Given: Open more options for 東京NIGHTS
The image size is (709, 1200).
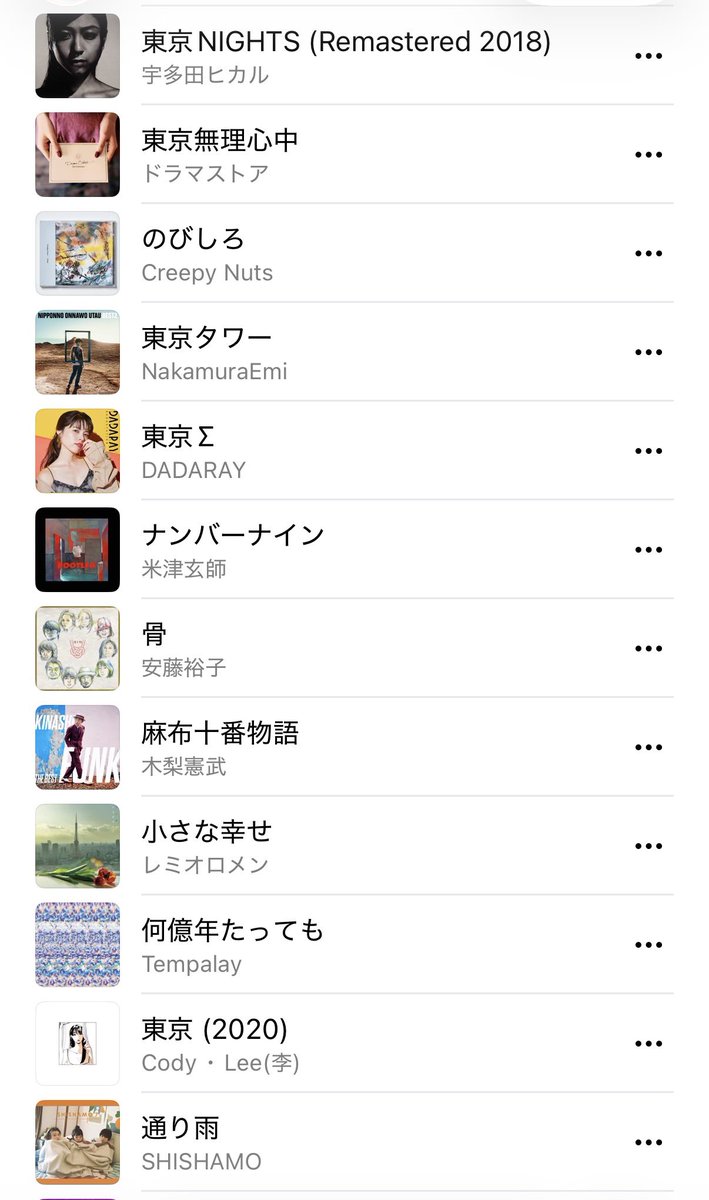Looking at the screenshot, I should [x=648, y=56].
